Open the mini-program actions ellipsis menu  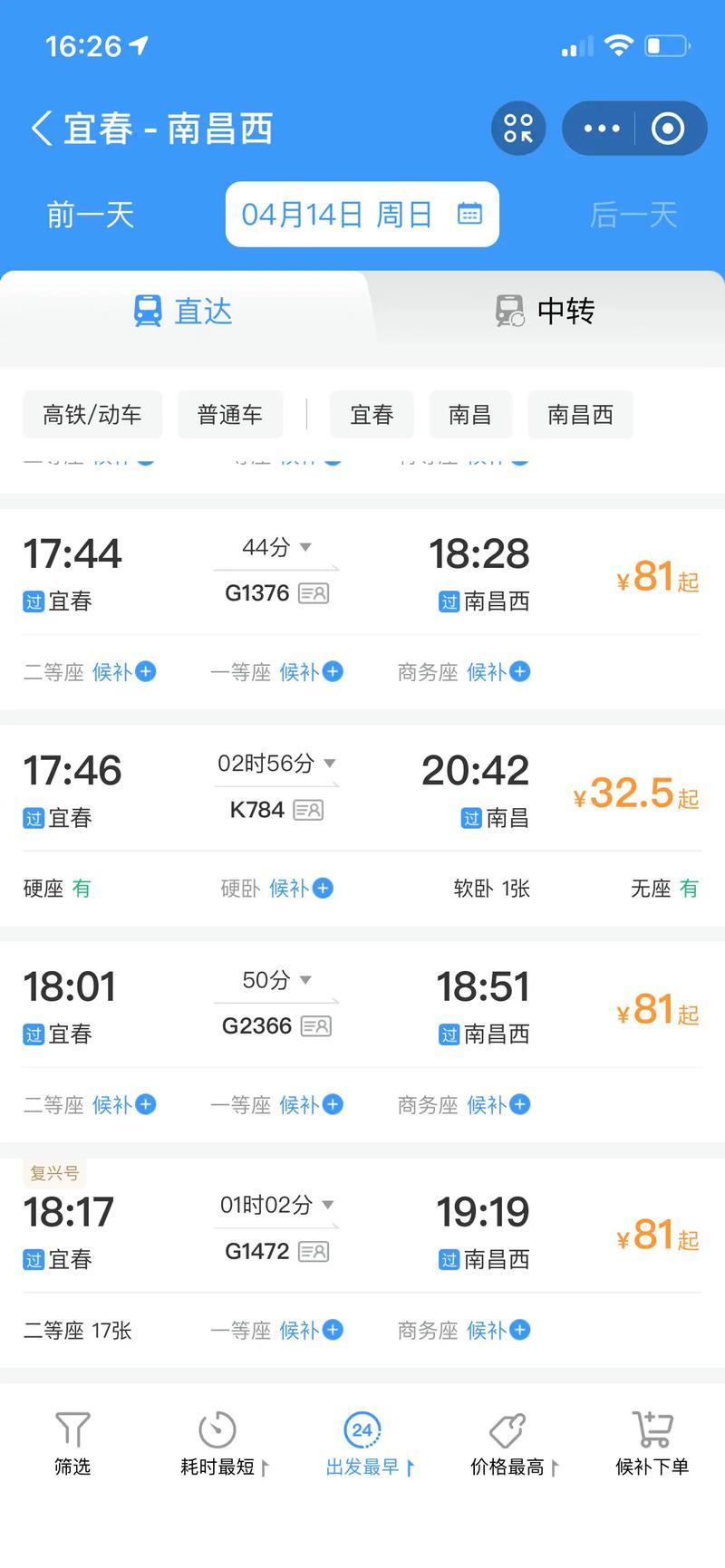pos(601,129)
